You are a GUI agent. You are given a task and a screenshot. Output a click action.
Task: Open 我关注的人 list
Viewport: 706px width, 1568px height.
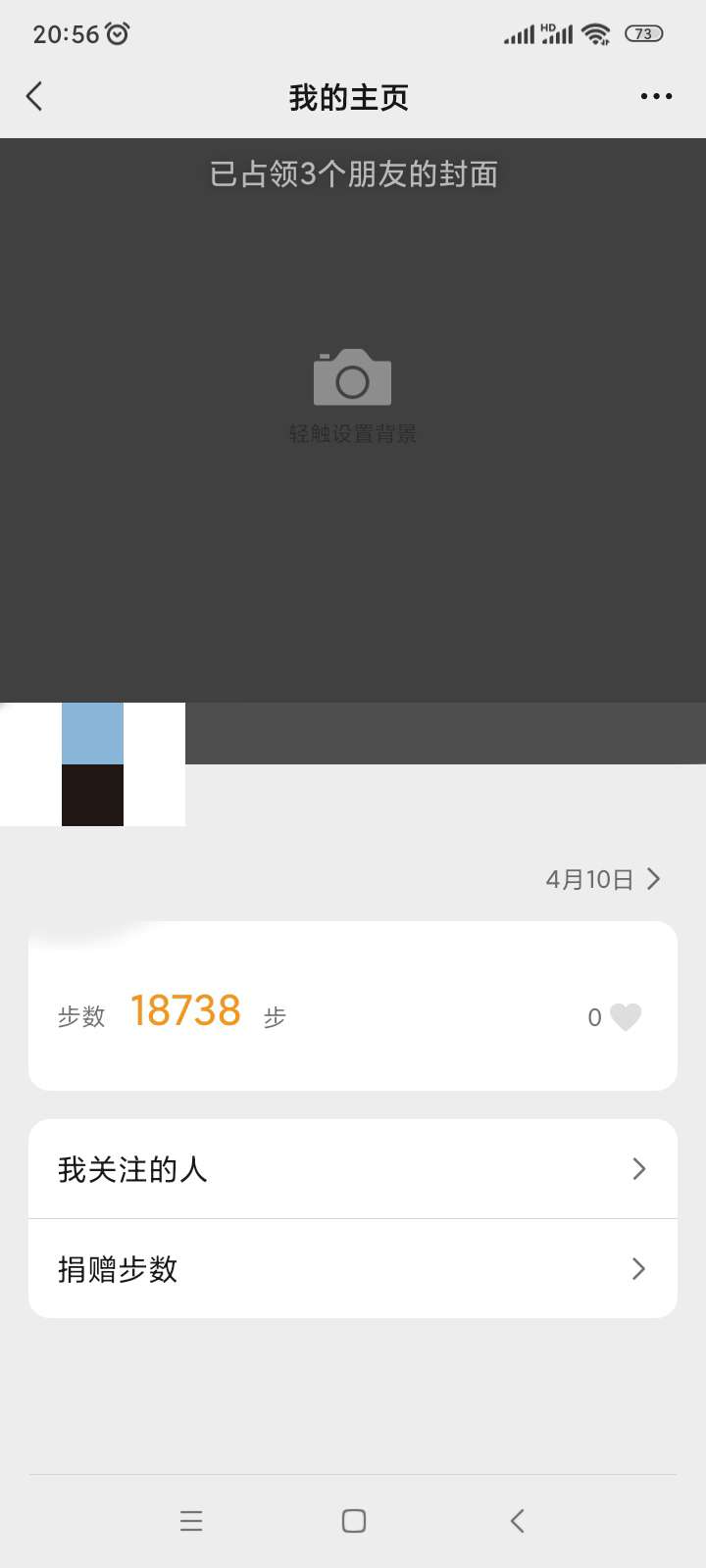[353, 1169]
